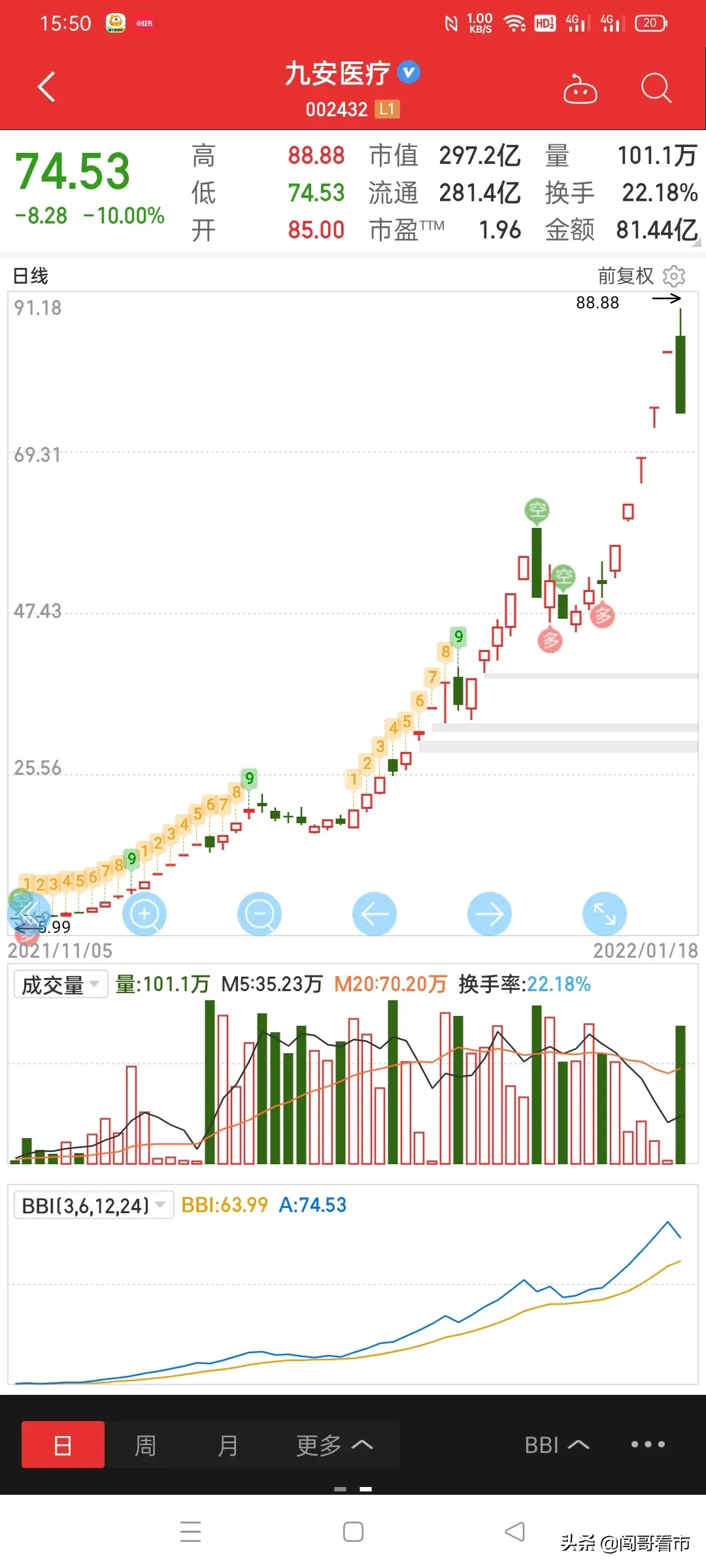Viewport: 706px width, 1568px height.
Task: Go back using the top-left arrow
Action: pos(46,88)
